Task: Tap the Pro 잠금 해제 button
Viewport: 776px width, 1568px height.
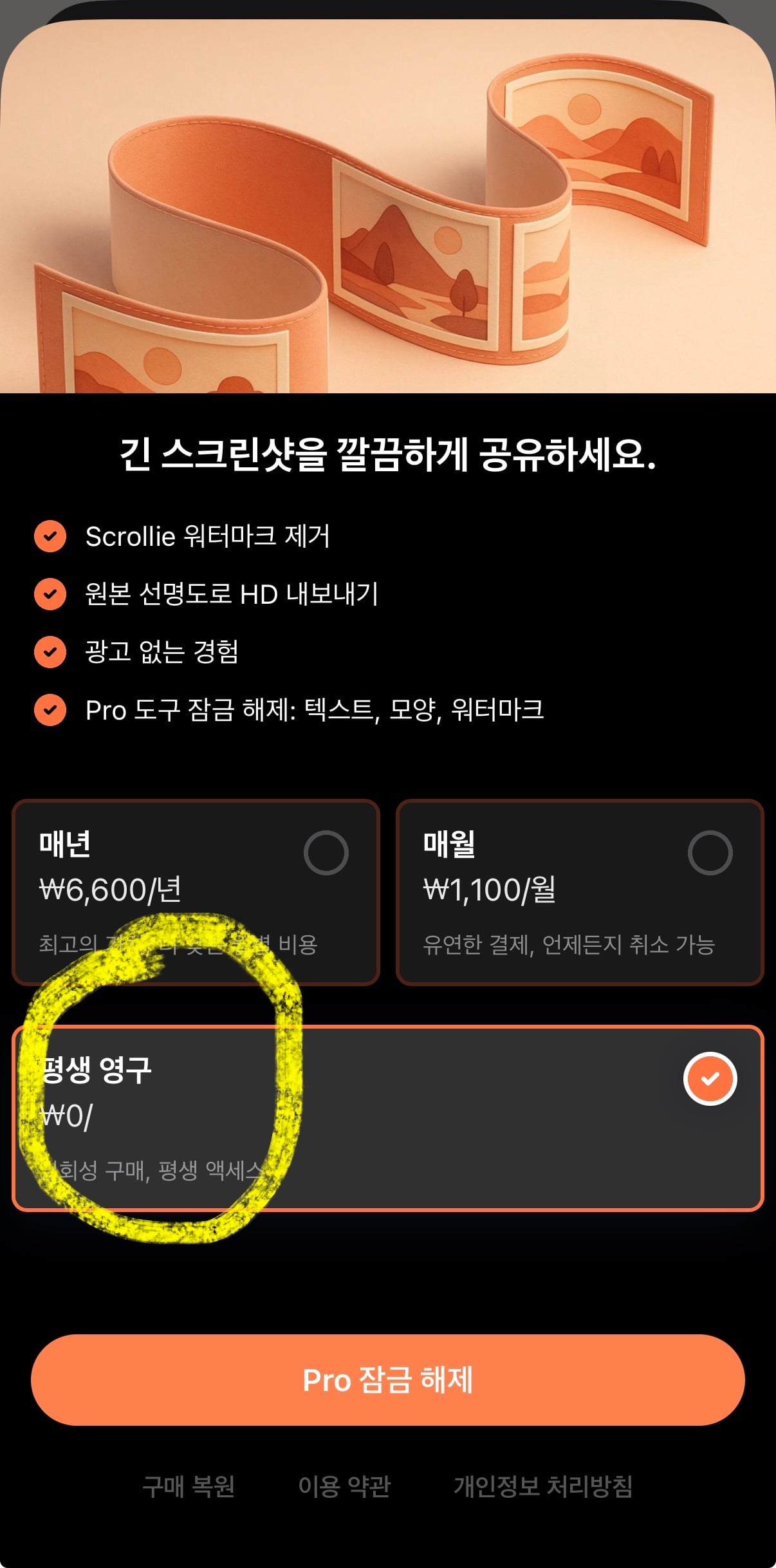Action: pyautogui.click(x=388, y=1381)
